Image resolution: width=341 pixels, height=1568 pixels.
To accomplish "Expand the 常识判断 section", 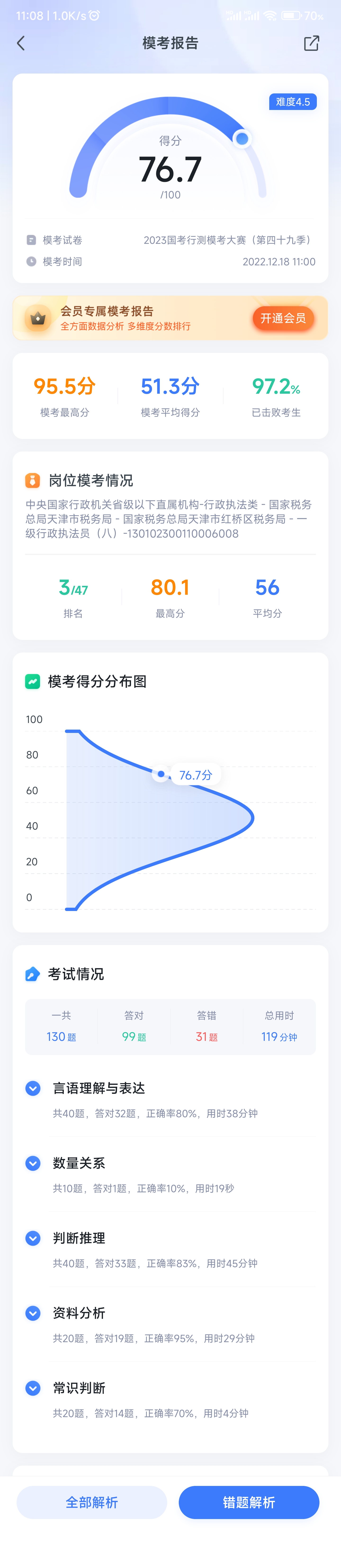I will pos(33,1388).
